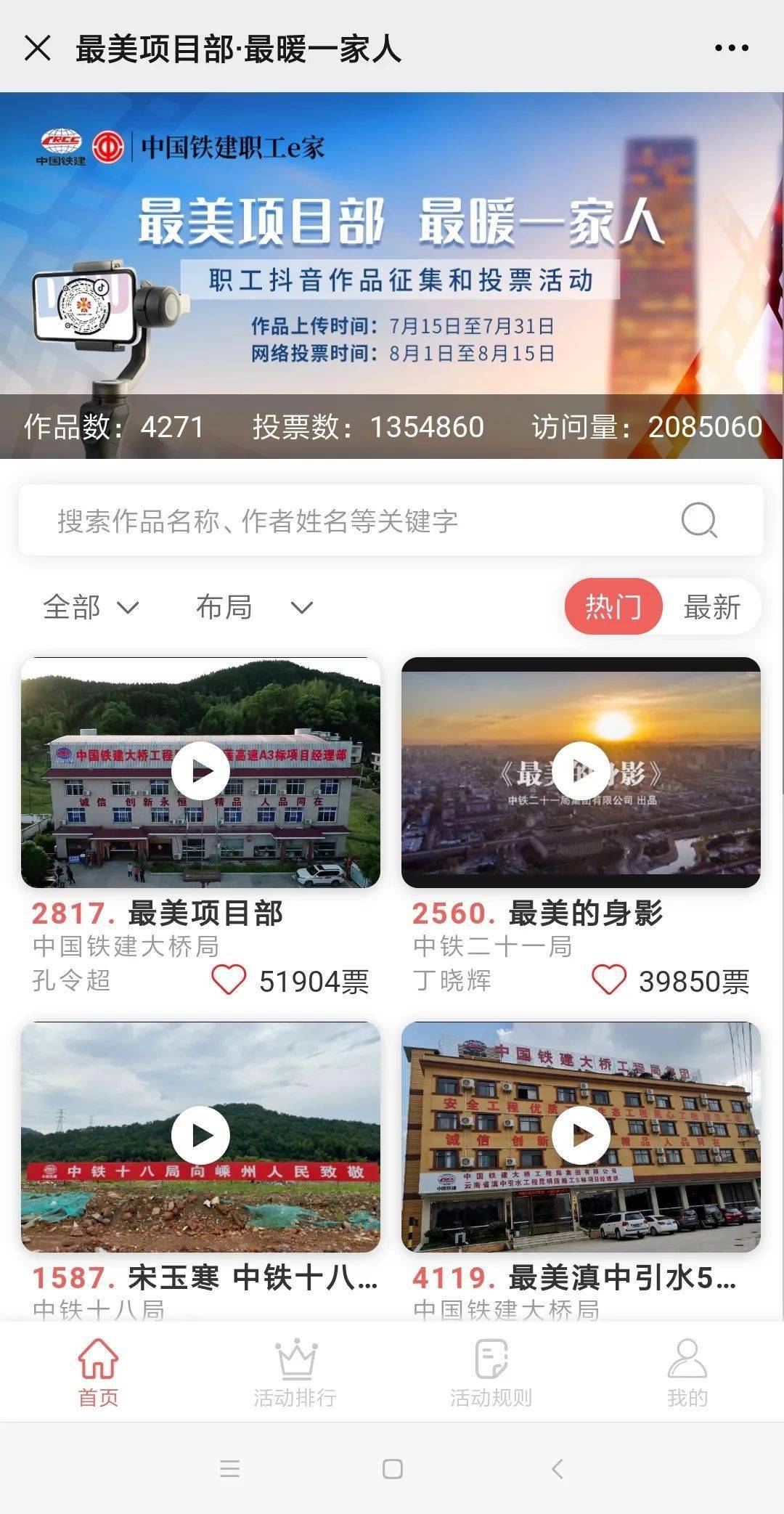This screenshot has height=1514, width=784.
Task: Tap the search box for works and authors
Action: coord(348,521)
